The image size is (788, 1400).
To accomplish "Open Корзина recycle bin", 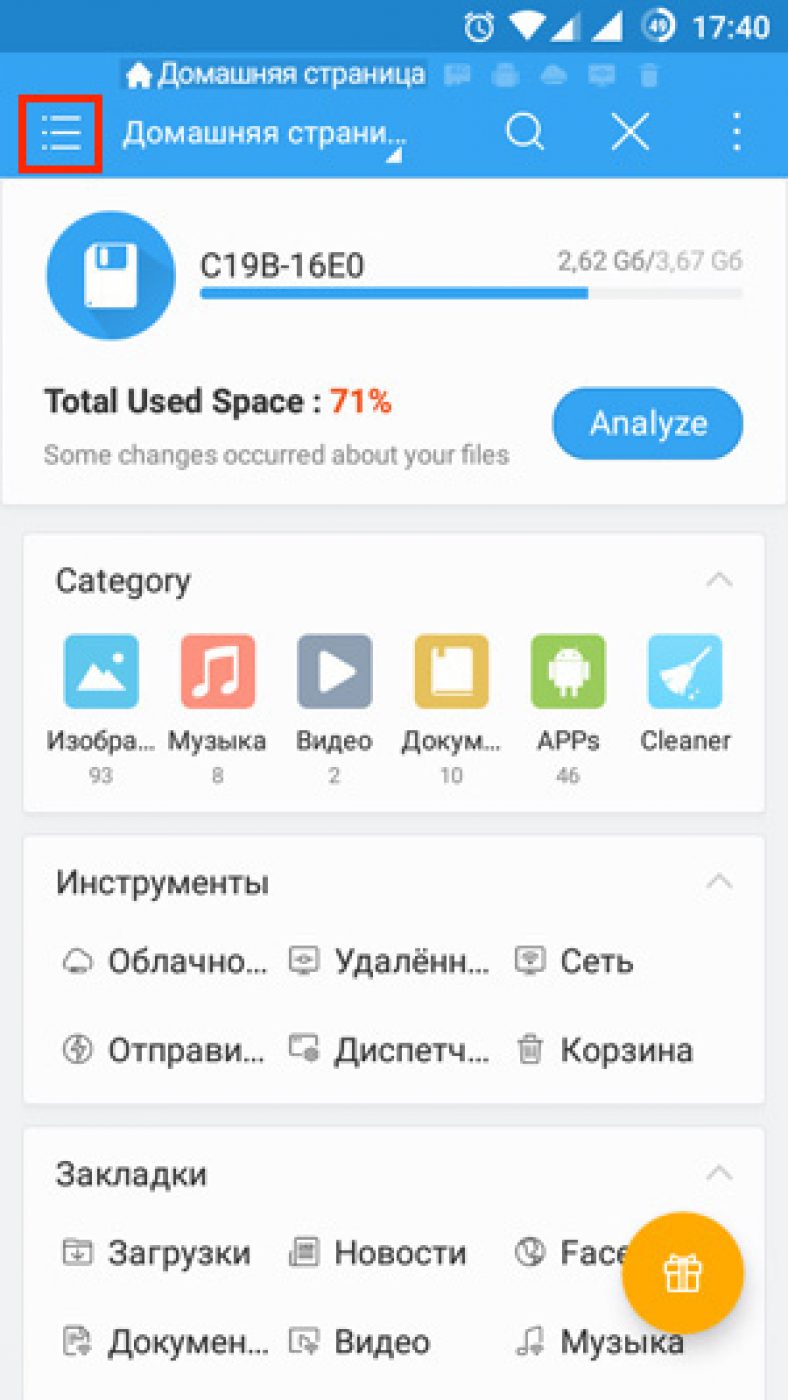I will pyautogui.click(x=605, y=1050).
